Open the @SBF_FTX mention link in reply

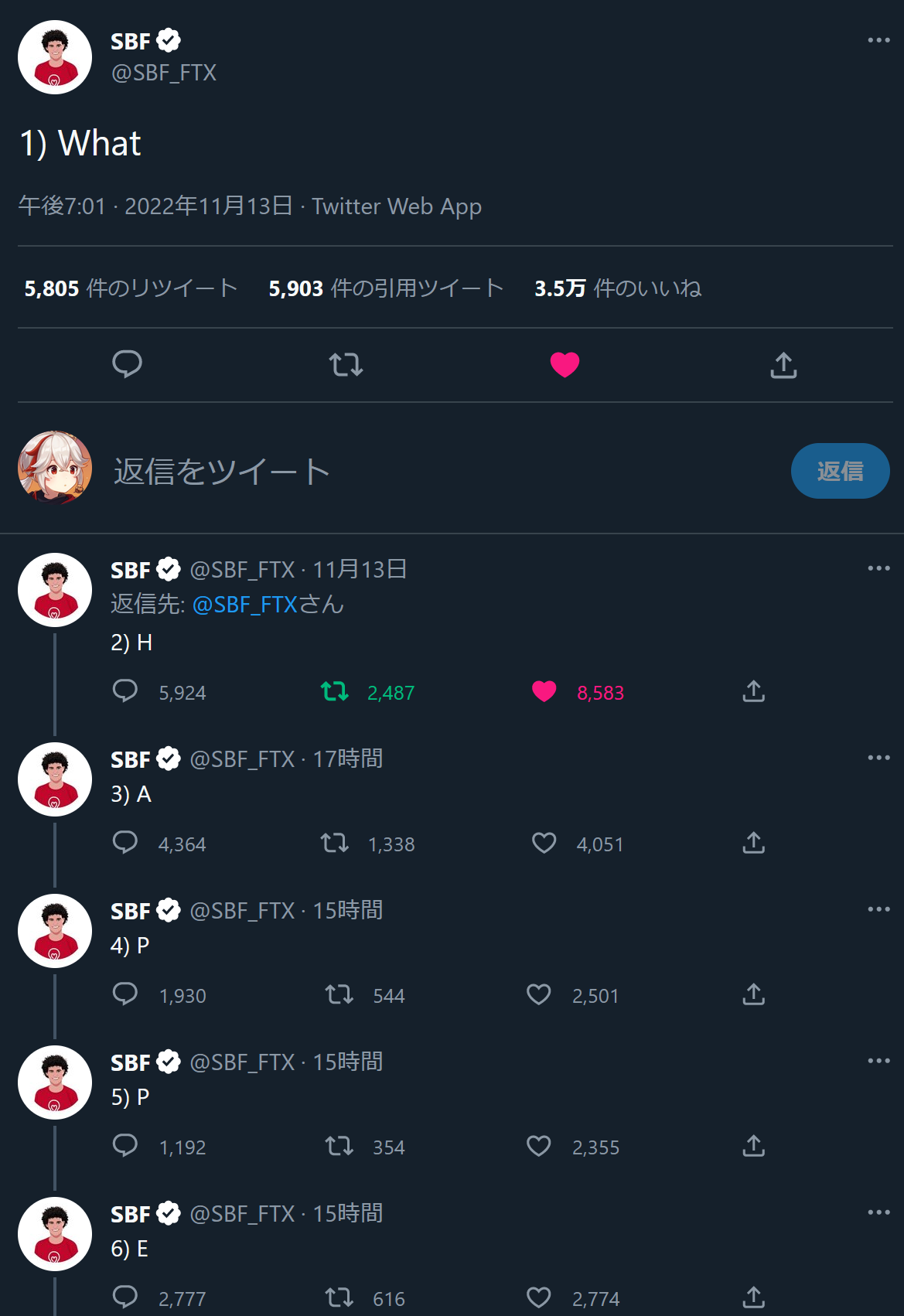[244, 604]
